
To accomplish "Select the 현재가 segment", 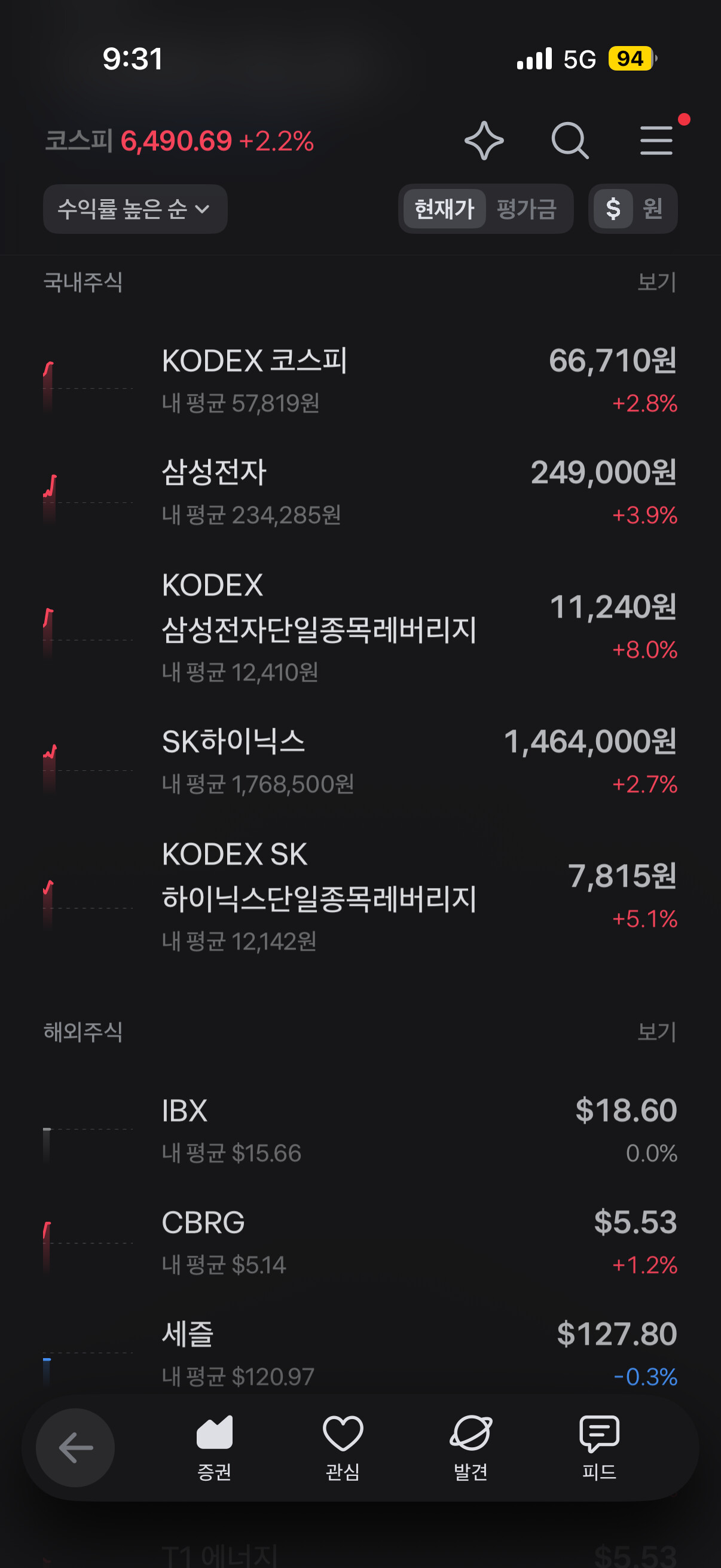I will coord(444,209).
